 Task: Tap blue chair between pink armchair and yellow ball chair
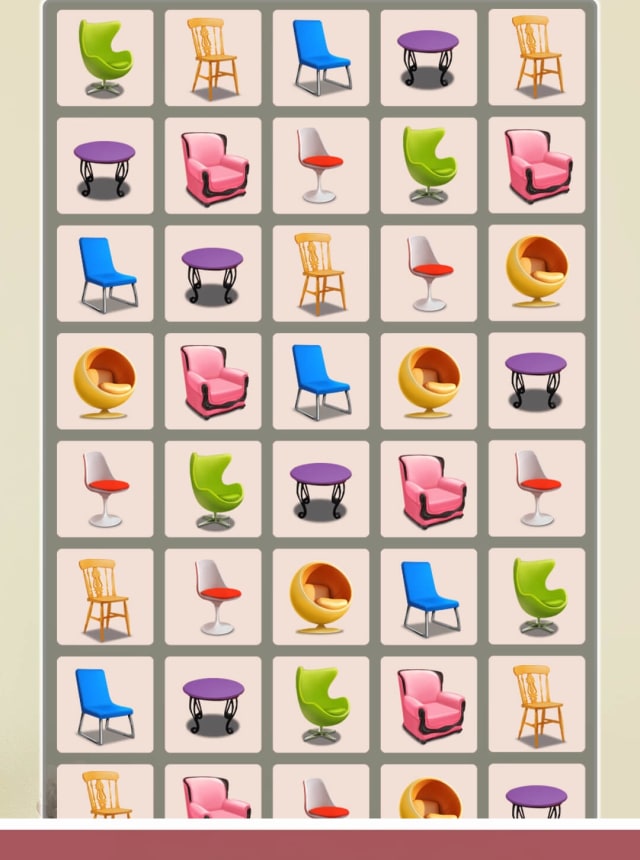(x=321, y=381)
